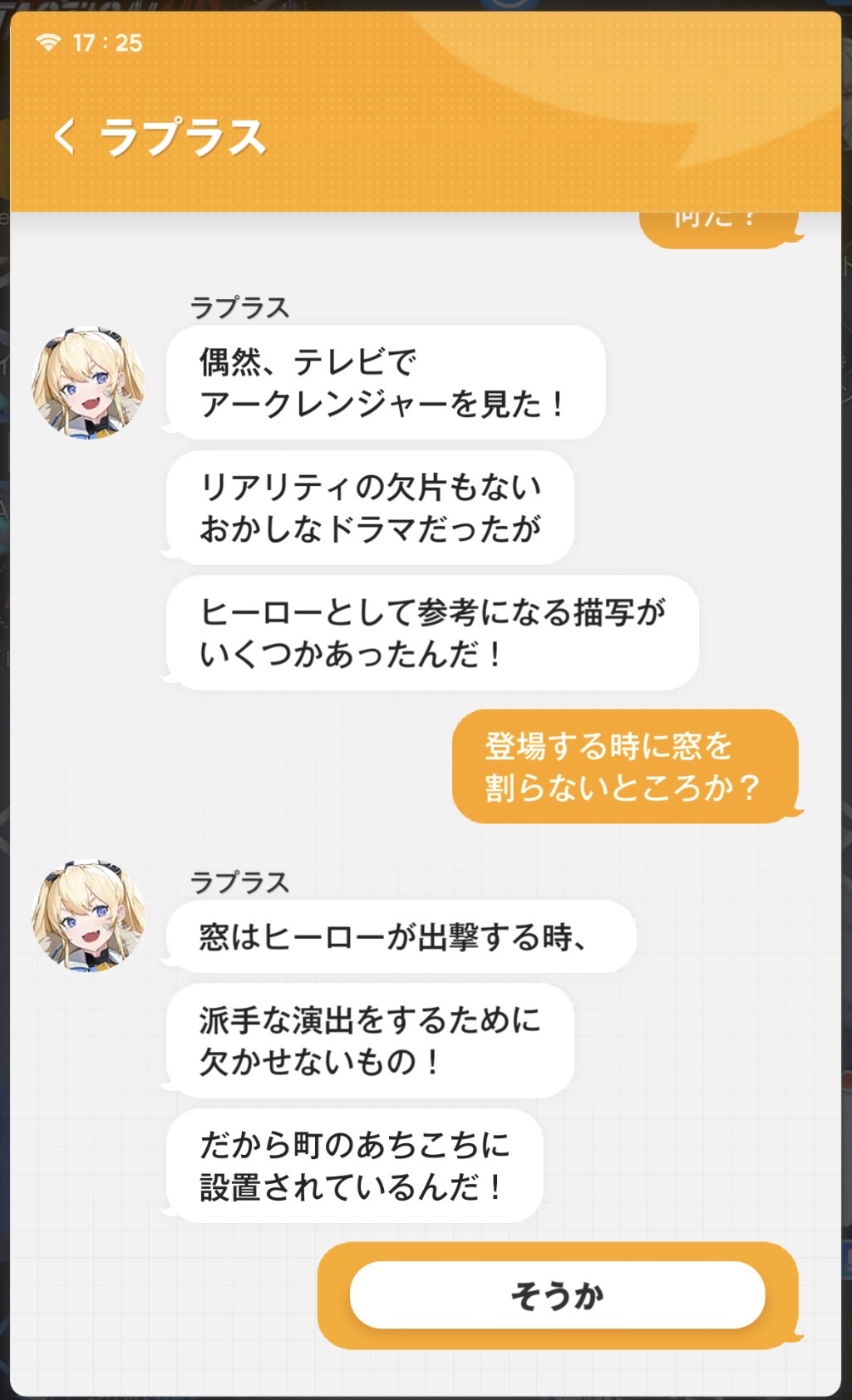
Task: Reply with そうか
Action: pyautogui.click(x=557, y=1294)
